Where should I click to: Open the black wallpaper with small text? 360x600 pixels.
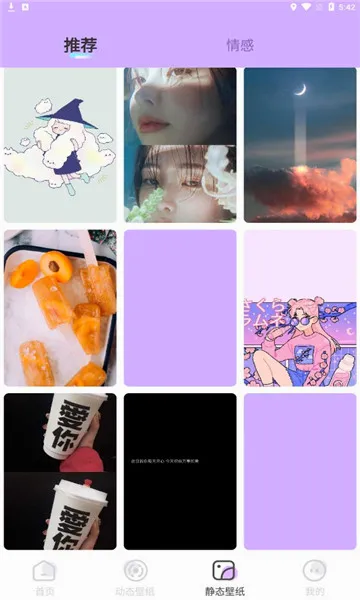[x=180, y=471]
